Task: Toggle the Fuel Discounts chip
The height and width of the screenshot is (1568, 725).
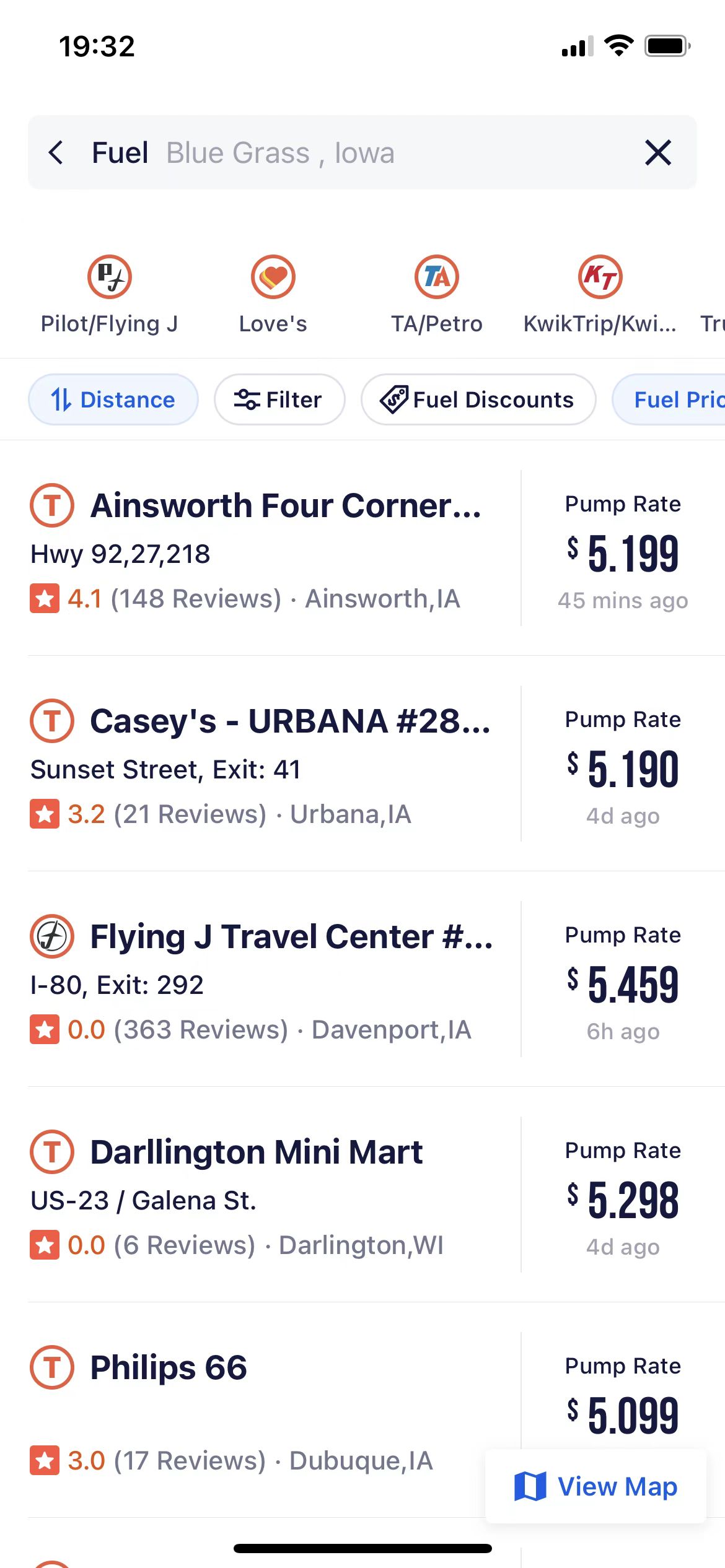Action: [478, 399]
